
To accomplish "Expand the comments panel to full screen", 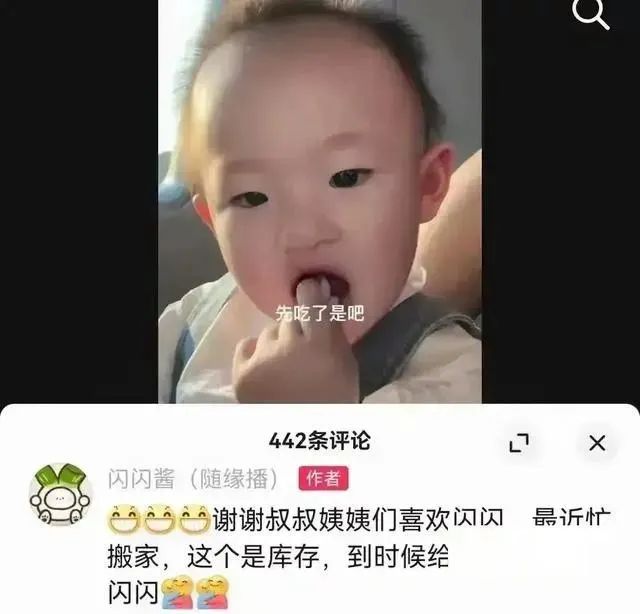I will pos(519,443).
